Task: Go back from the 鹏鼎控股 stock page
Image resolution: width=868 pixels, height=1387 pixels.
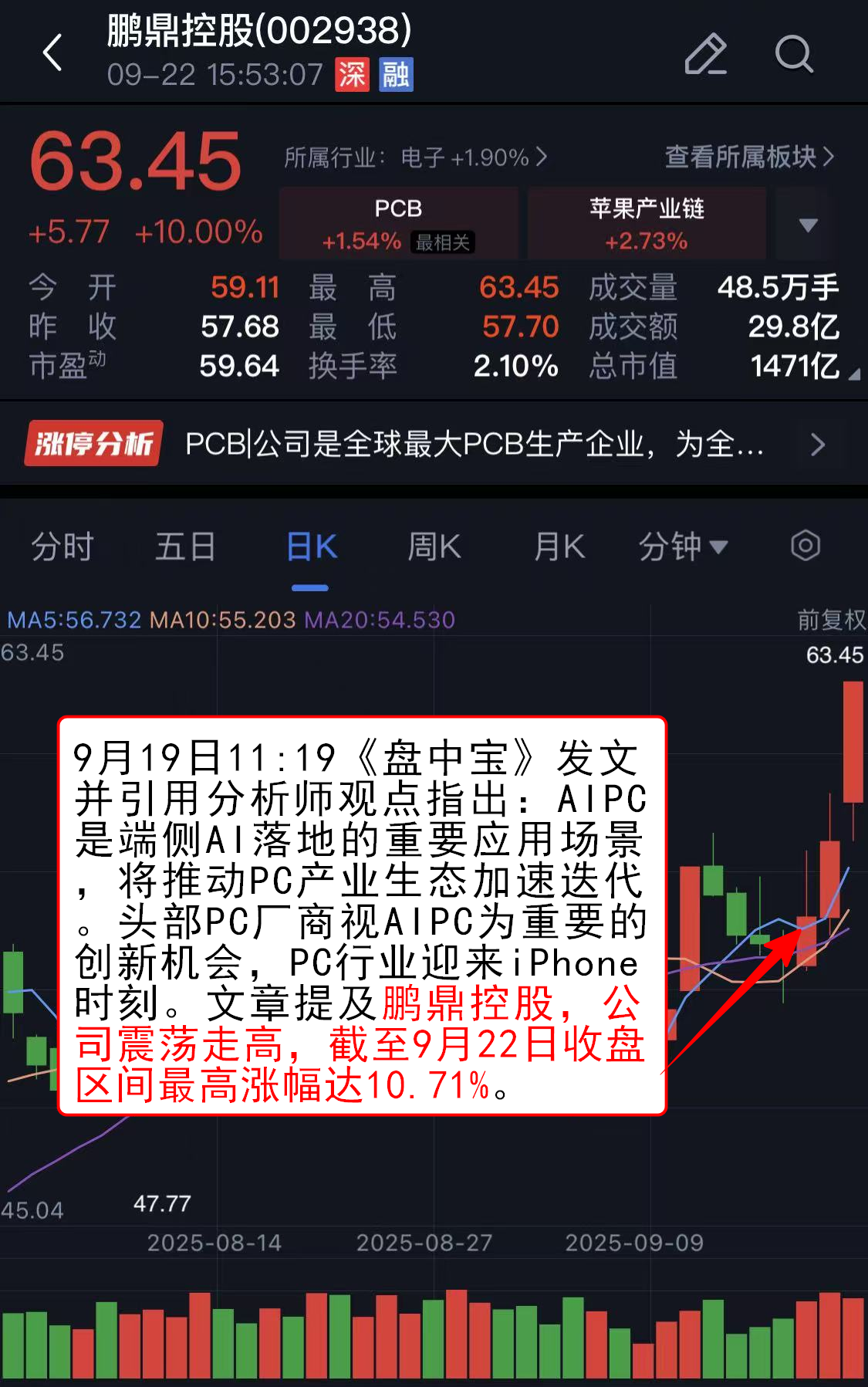Action: point(52,53)
